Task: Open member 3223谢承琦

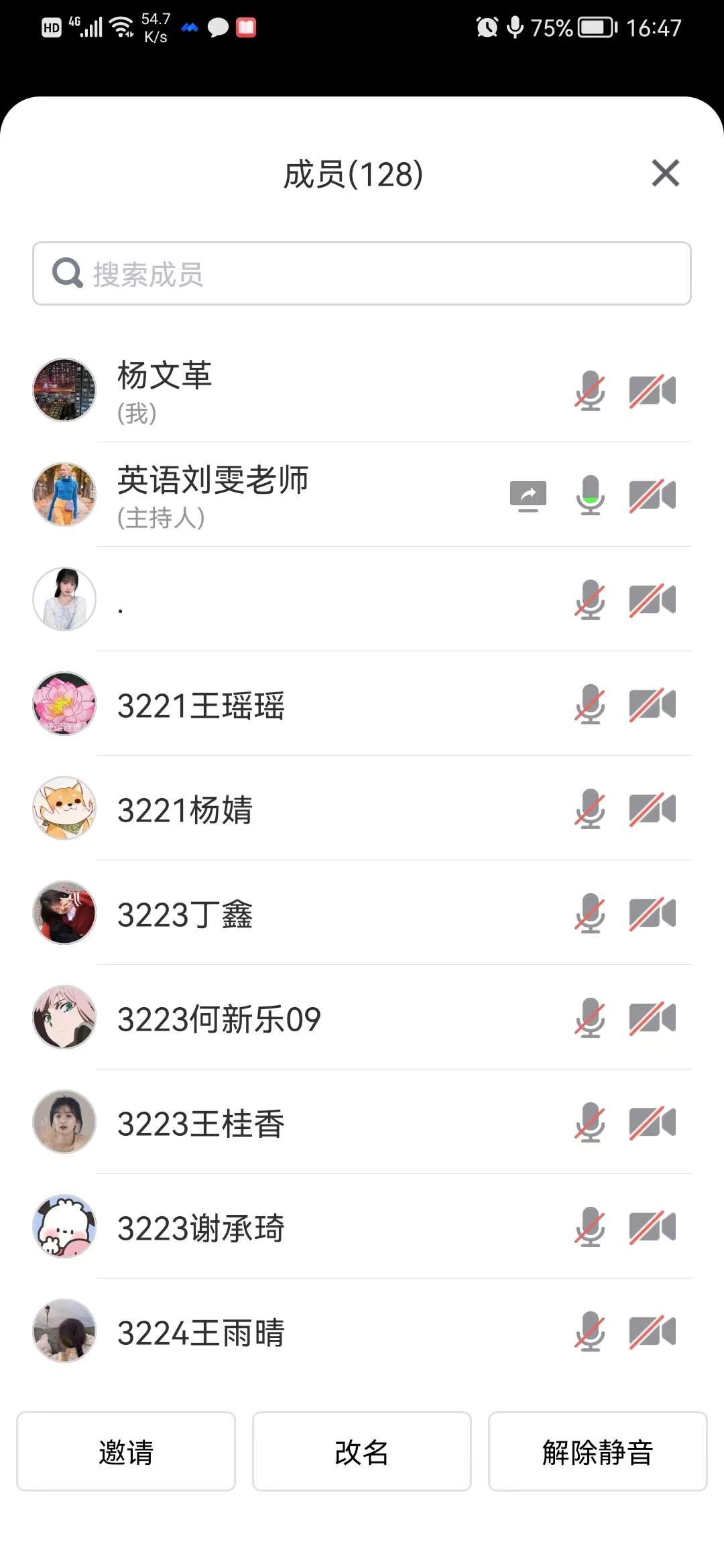Action: (x=268, y=1228)
